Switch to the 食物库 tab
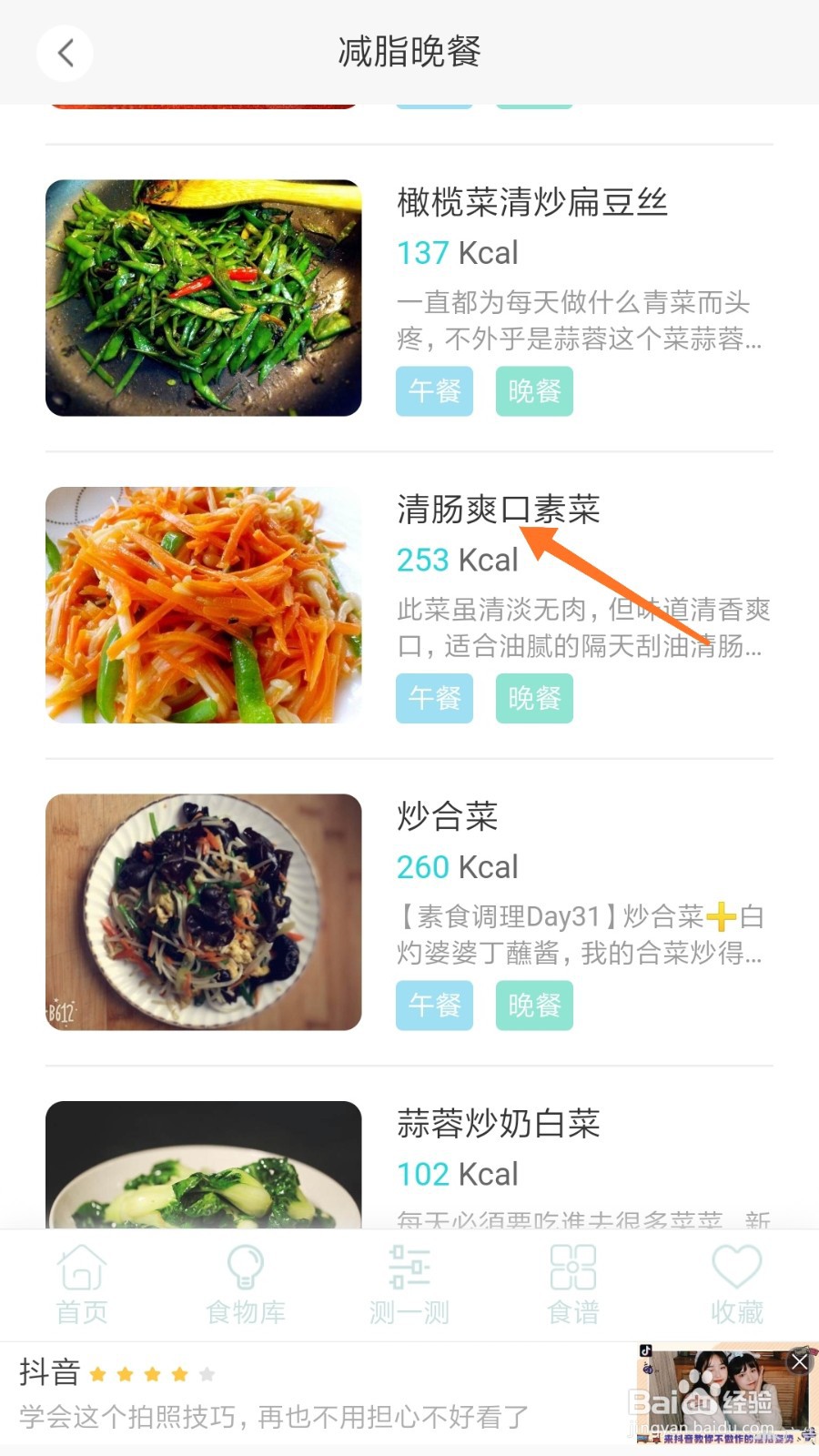Viewport: 819px width, 1456px height. click(x=246, y=1285)
